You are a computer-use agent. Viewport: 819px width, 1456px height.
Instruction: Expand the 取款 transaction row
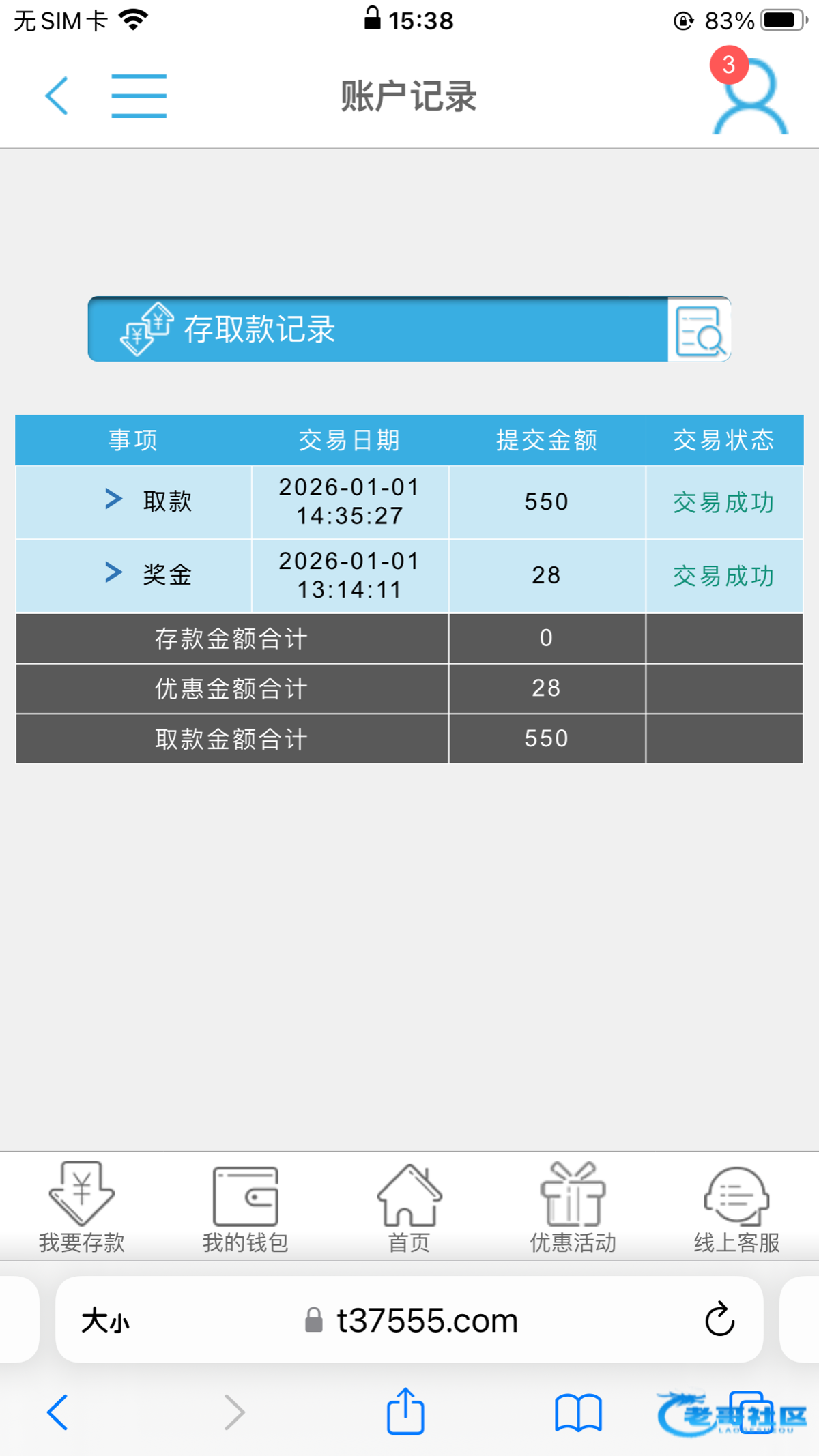(x=114, y=499)
